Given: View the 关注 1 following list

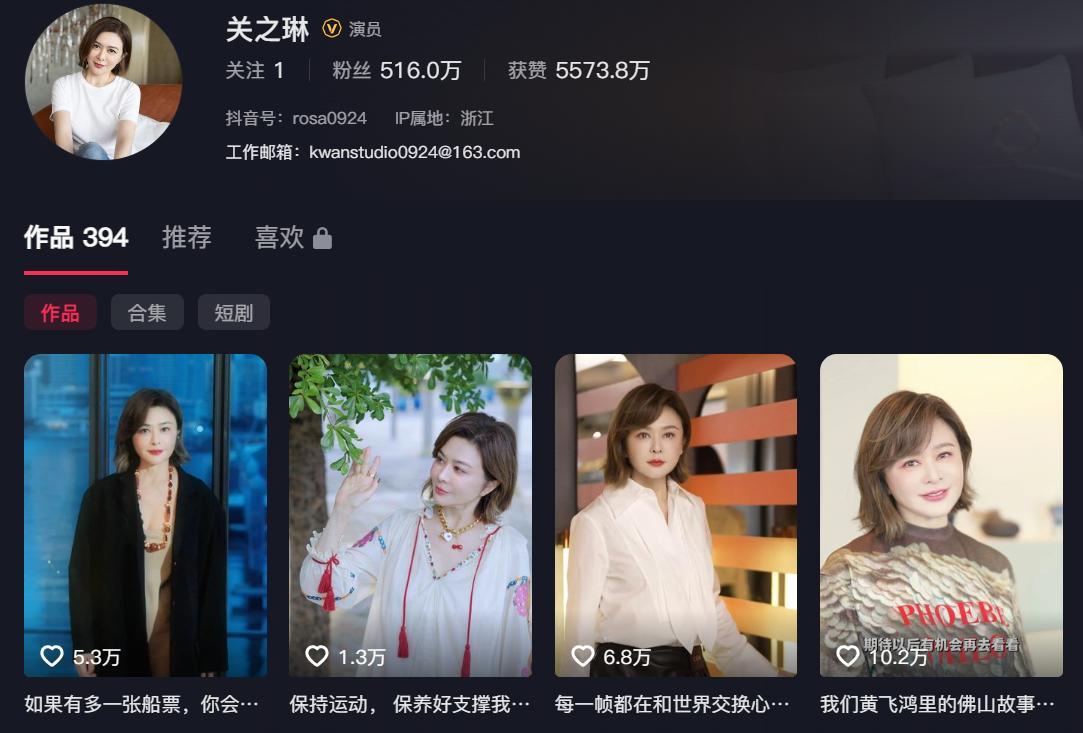Looking at the screenshot, I should coord(255,71).
